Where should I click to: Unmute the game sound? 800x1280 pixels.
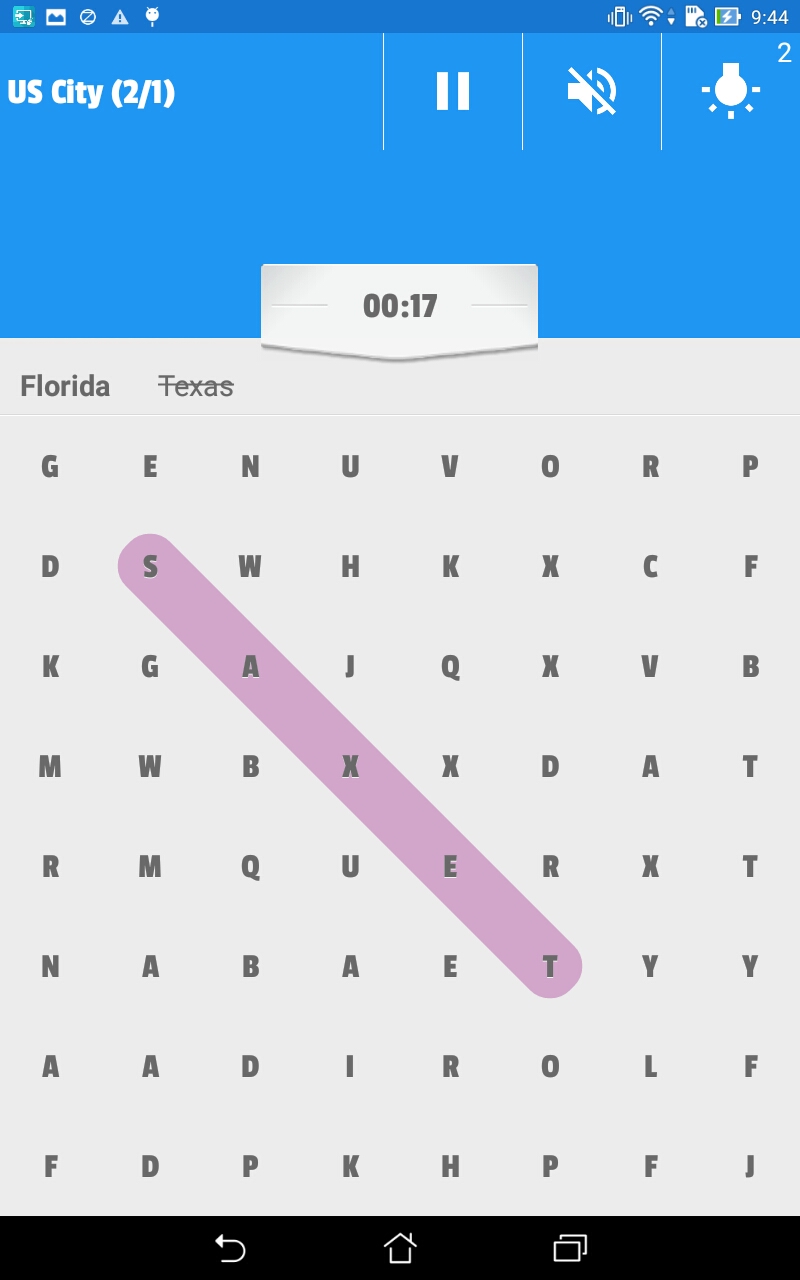[591, 91]
